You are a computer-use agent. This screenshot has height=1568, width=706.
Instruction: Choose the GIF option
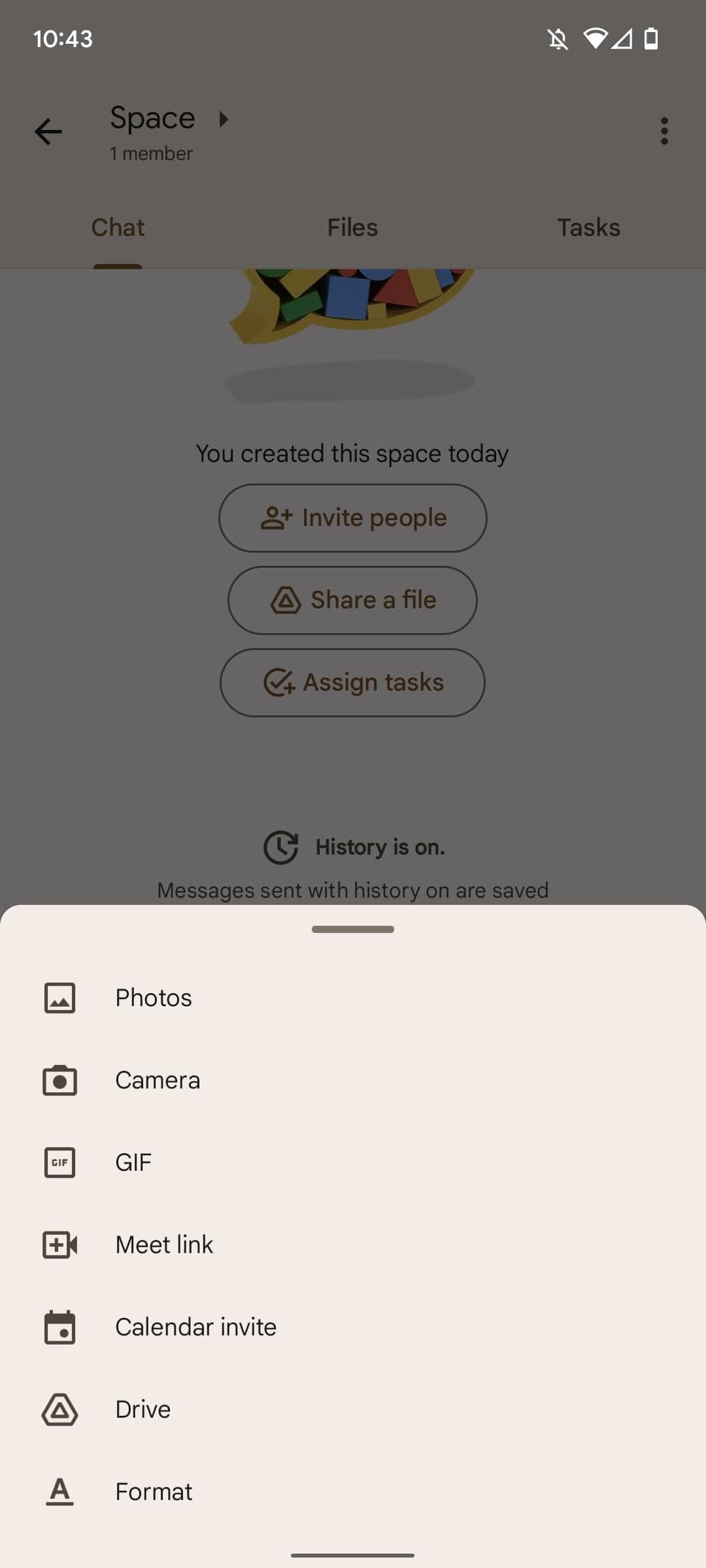tap(133, 1162)
